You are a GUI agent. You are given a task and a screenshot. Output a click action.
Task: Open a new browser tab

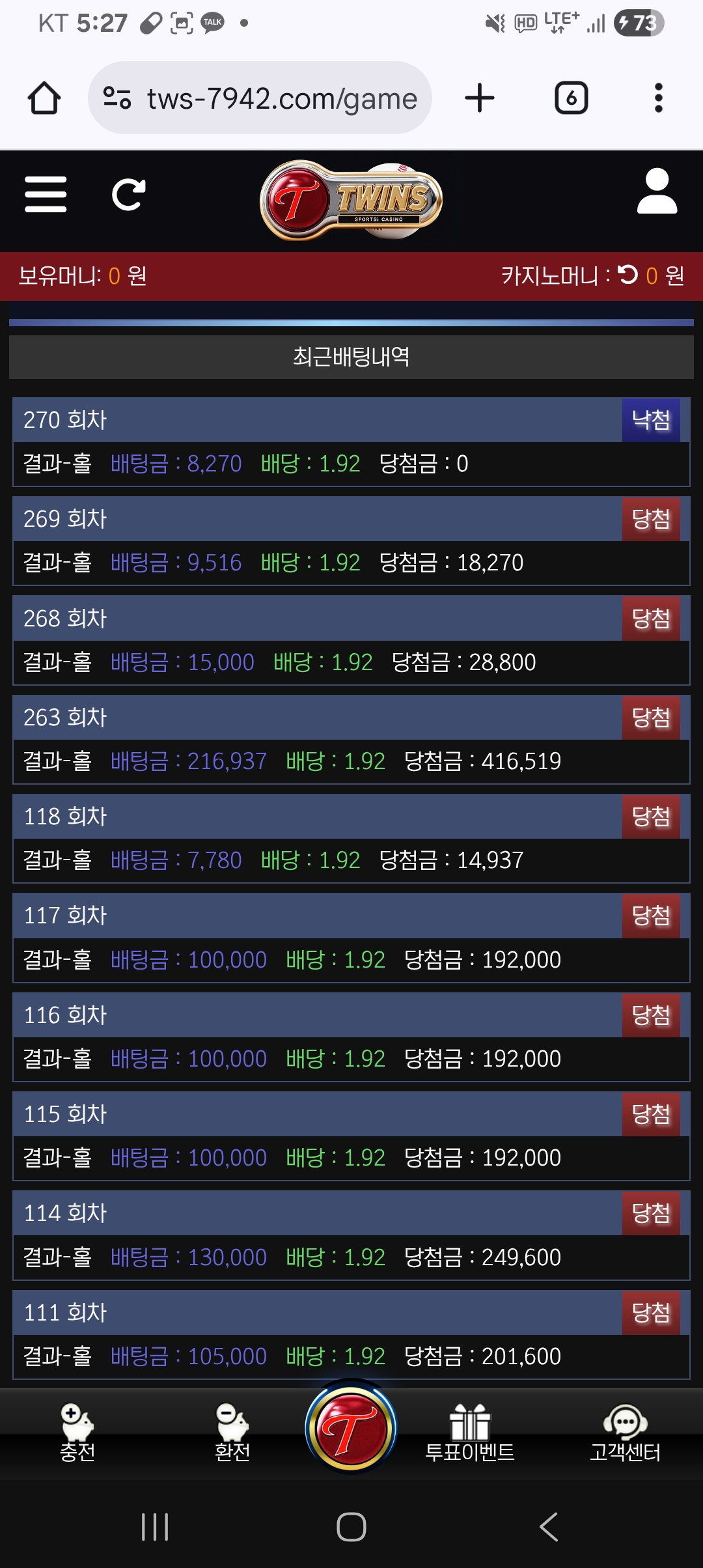point(480,98)
